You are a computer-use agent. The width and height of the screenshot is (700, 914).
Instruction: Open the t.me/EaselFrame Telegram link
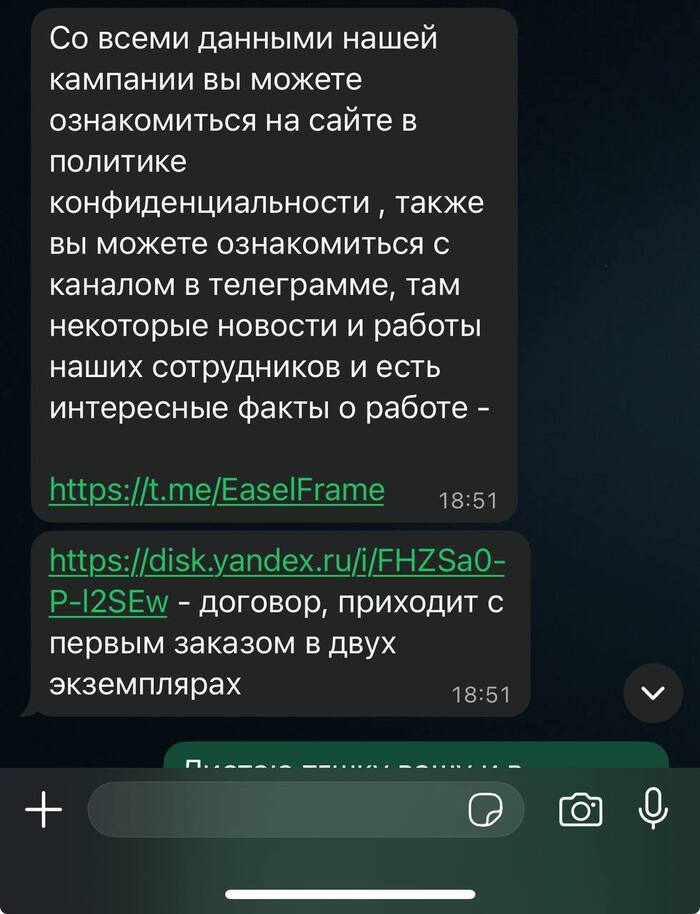click(x=216, y=490)
